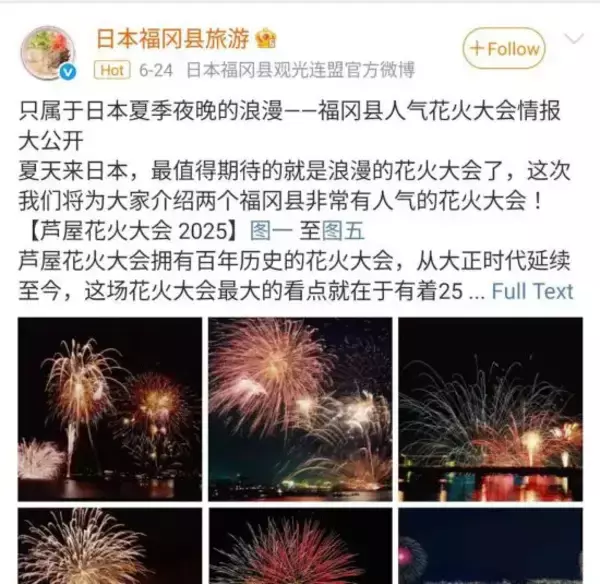Expand post with Full Text
This screenshot has height=584, width=600.
pos(533,291)
